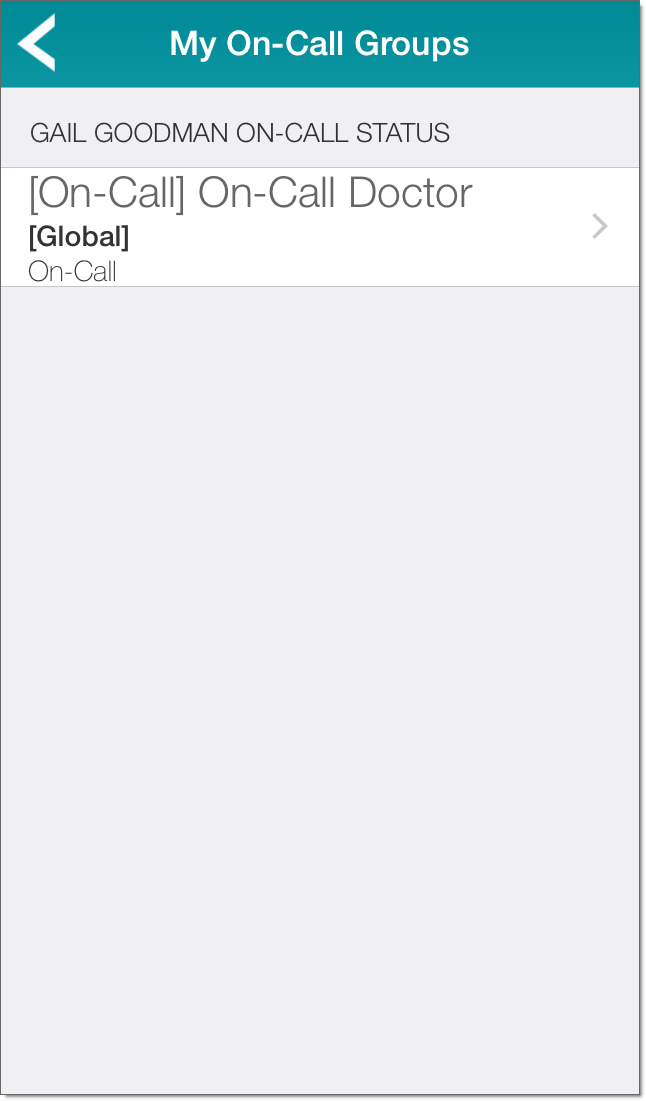Open the [On-Call] On-Call Doctor group

(x=320, y=227)
